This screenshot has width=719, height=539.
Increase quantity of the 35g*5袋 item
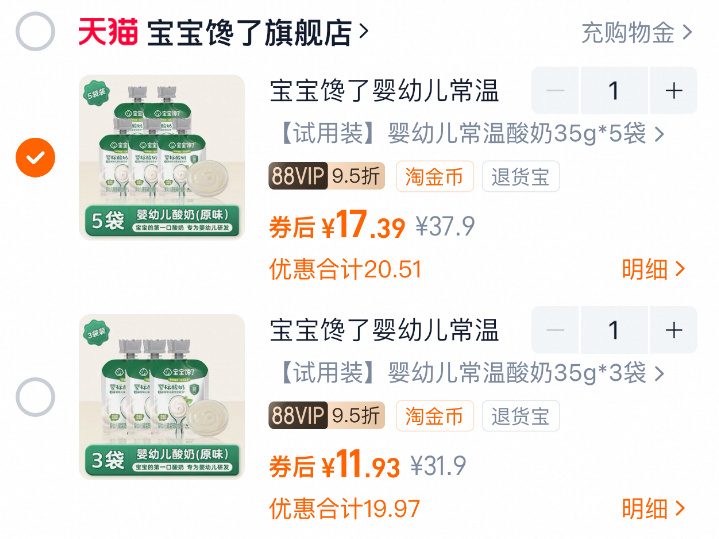pos(674,91)
